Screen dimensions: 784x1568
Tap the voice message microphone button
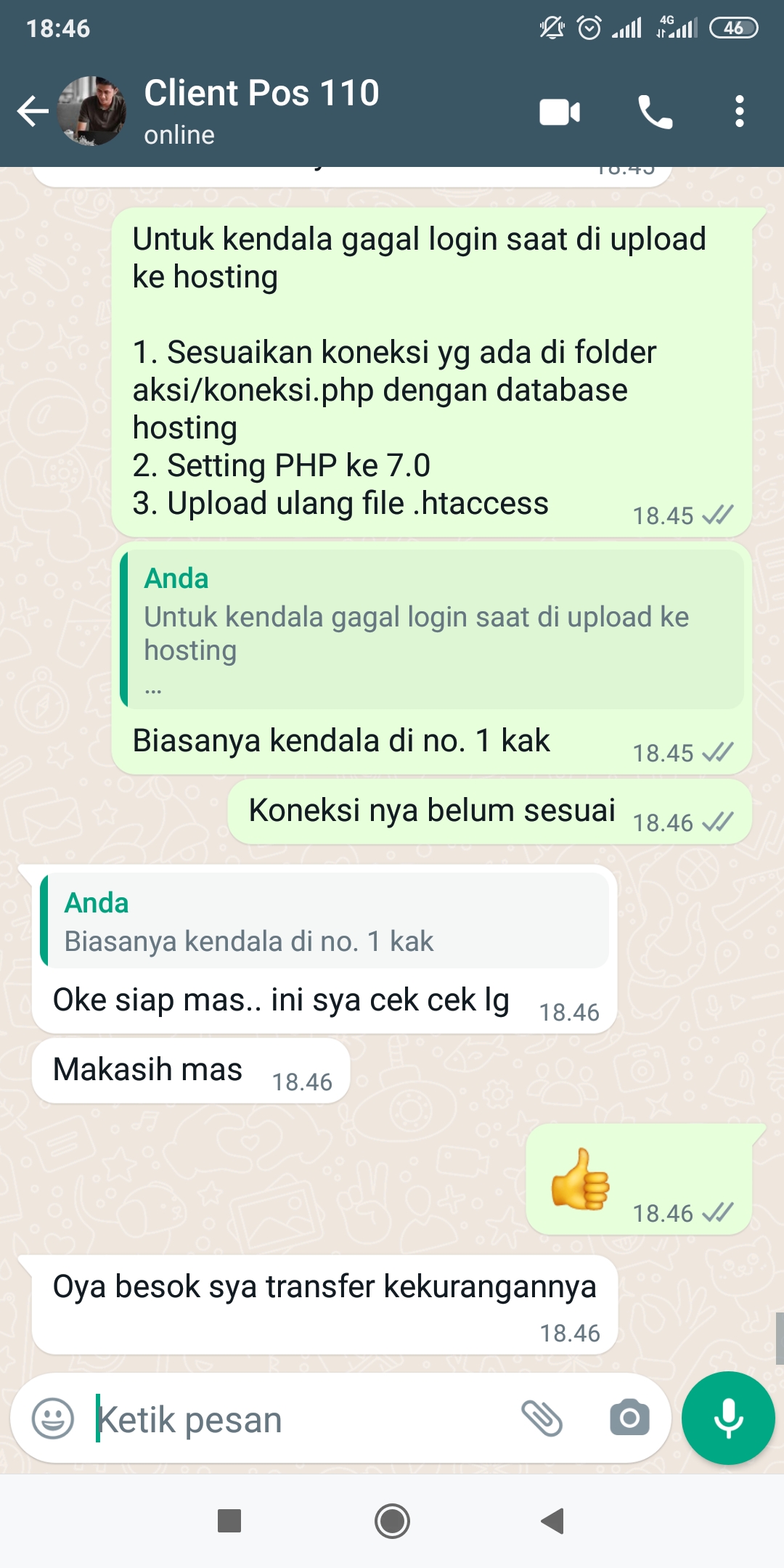(x=728, y=1418)
